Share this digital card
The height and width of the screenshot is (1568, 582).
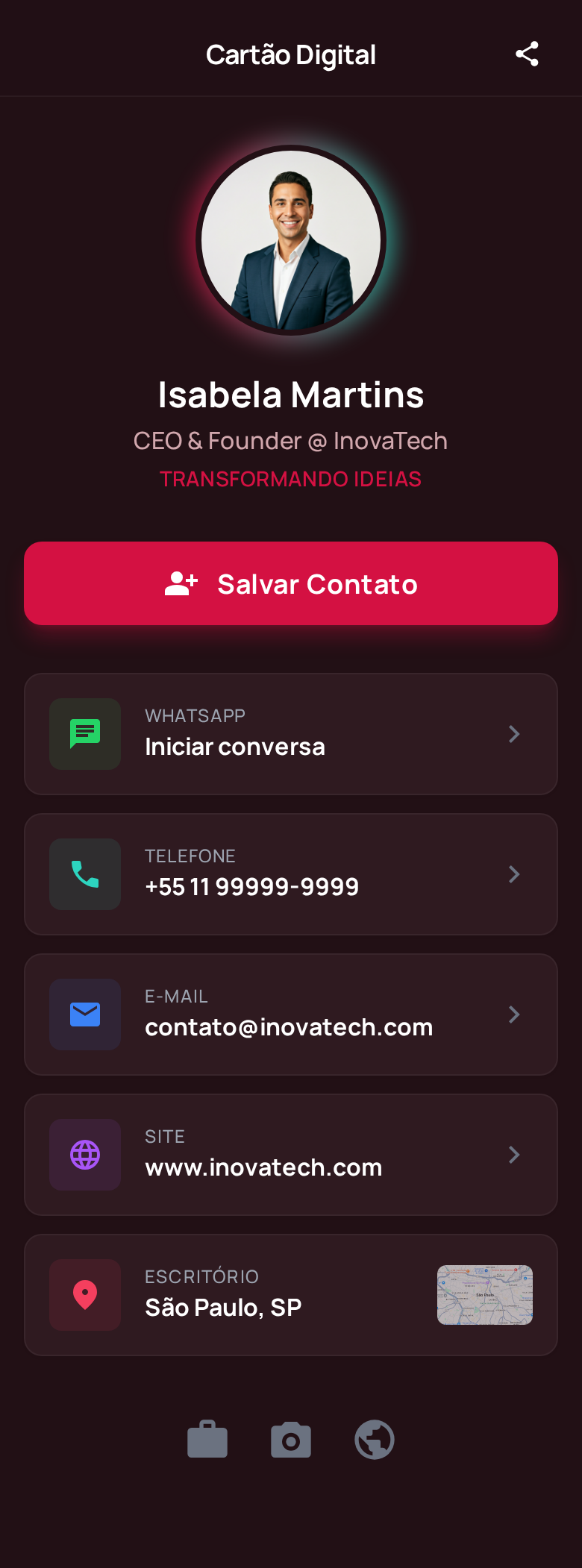(527, 54)
